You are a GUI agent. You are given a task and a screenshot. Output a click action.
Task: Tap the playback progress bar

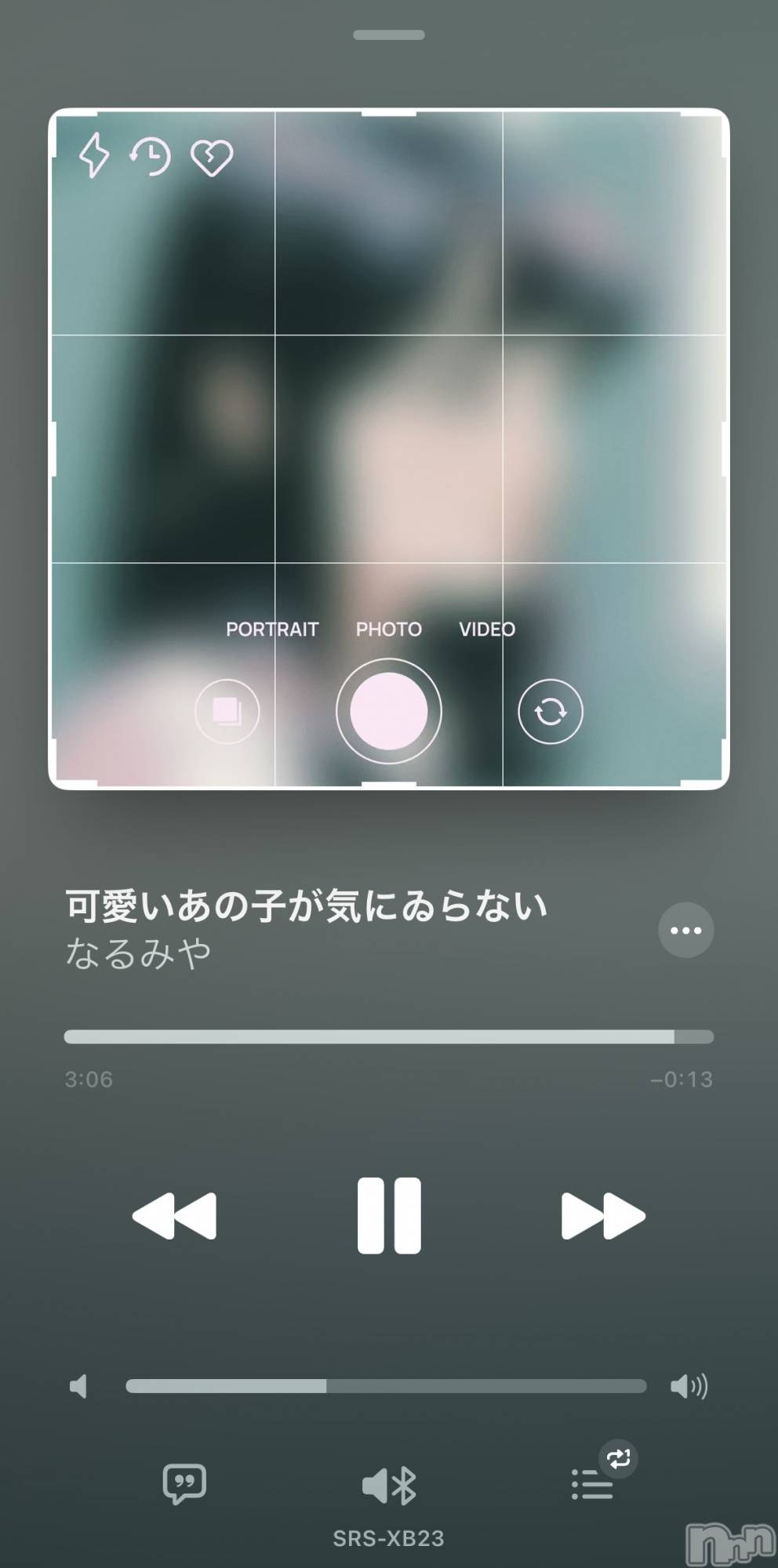(388, 1036)
